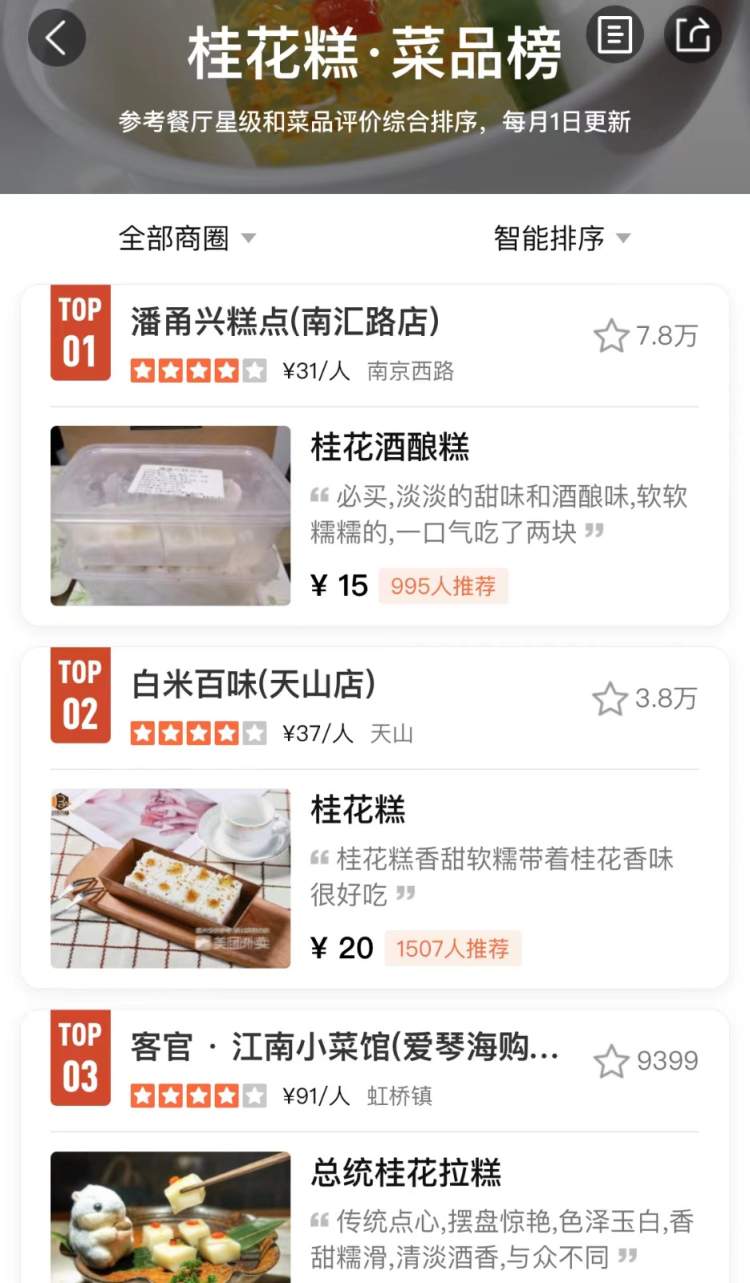The height and width of the screenshot is (1283, 750).
Task: Open restaurant 客官·江南小菜馆
Action: (x=345, y=1047)
